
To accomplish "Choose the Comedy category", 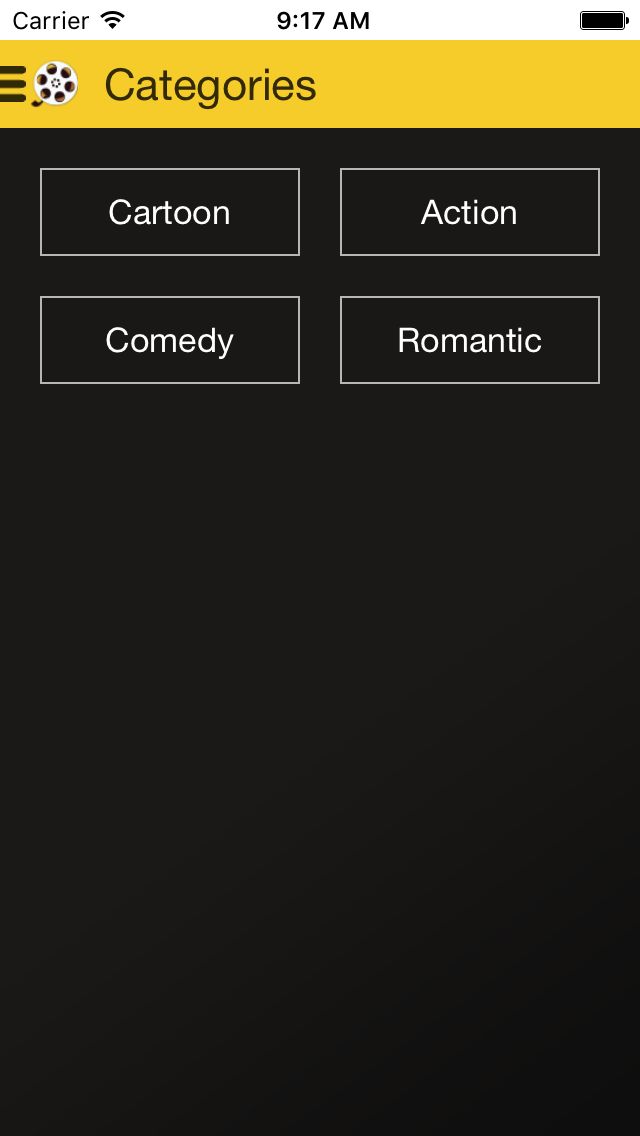I will (x=170, y=340).
